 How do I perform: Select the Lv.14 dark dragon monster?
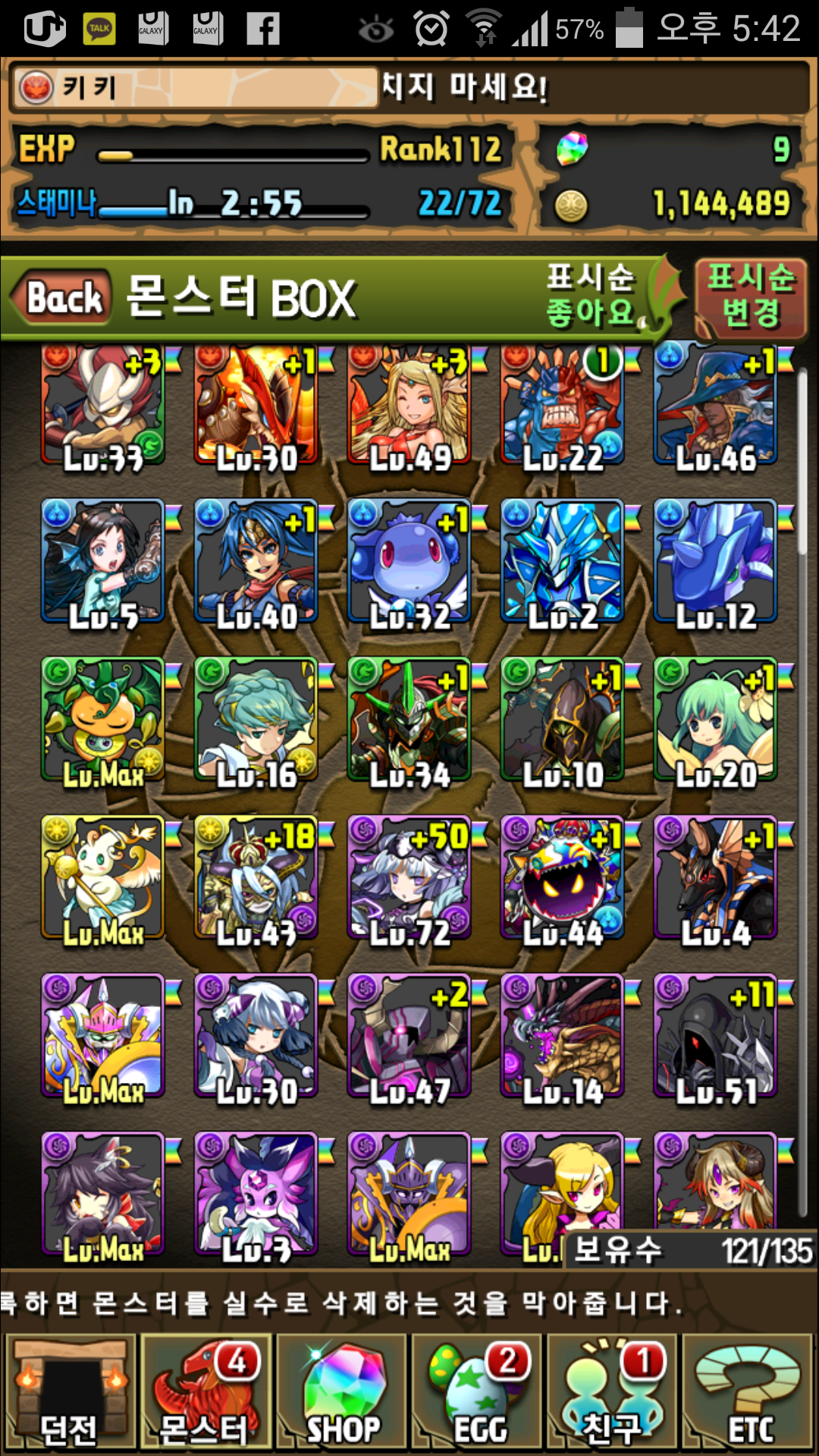[x=563, y=1037]
